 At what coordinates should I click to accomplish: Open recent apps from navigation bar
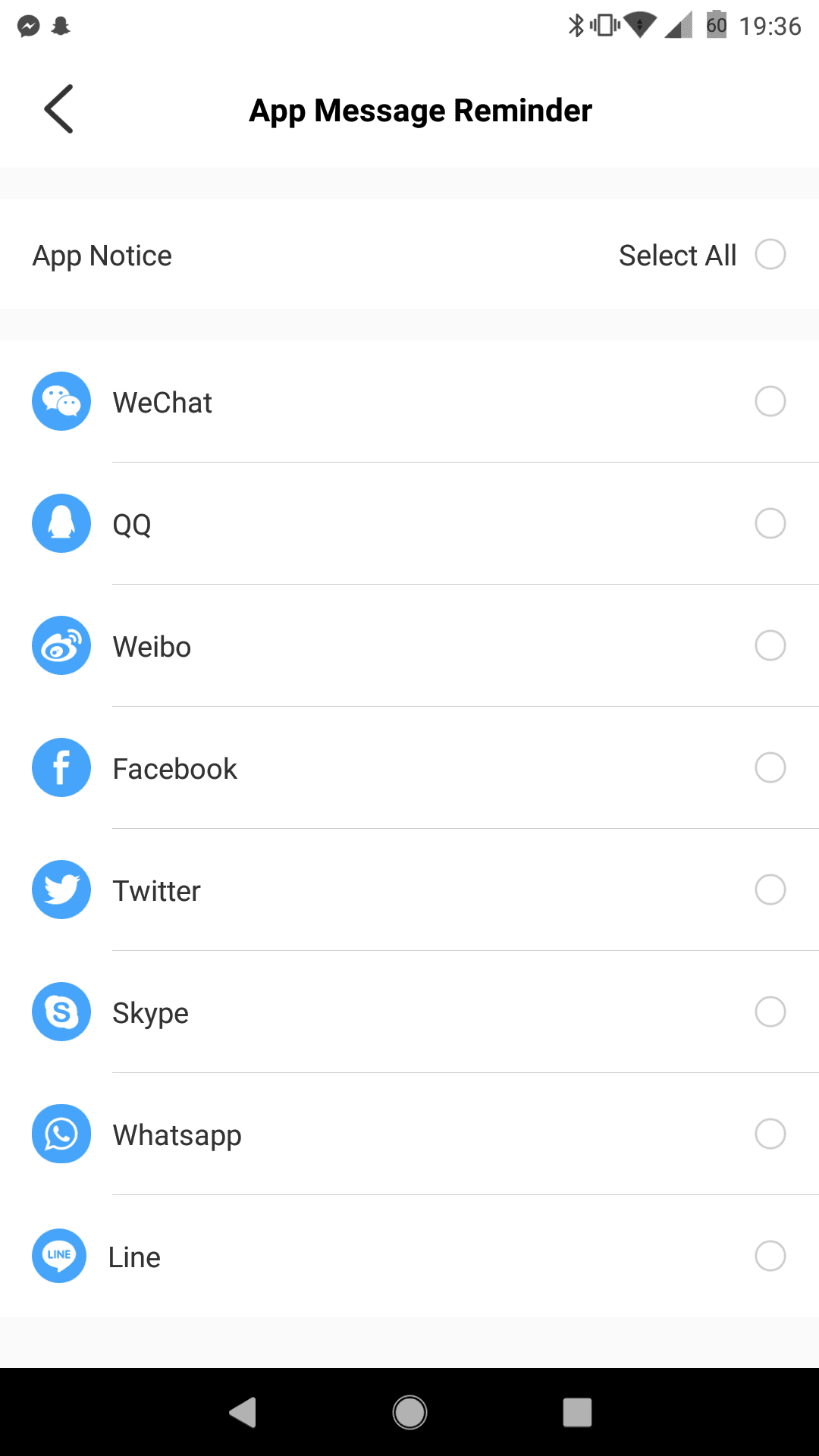tap(577, 1412)
